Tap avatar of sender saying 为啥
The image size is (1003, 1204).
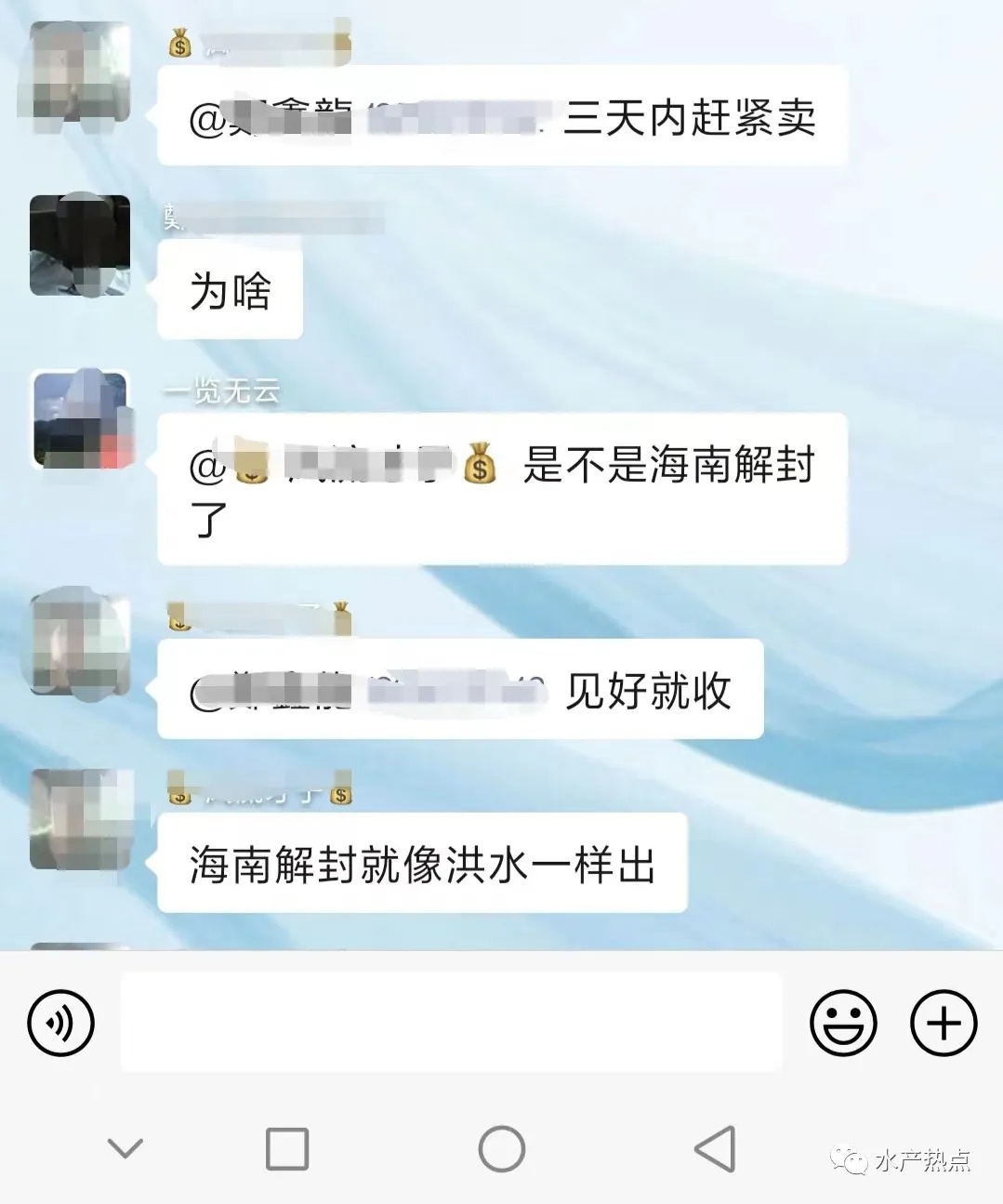tap(80, 245)
